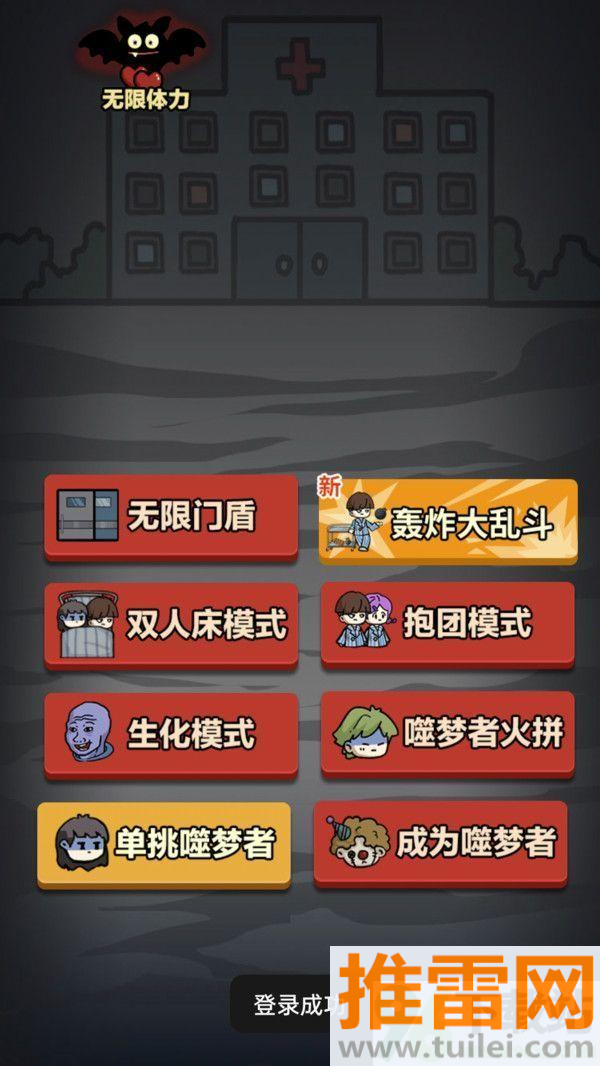Start 单挑噬梦者 mode
The width and height of the screenshot is (600, 1066).
[164, 844]
